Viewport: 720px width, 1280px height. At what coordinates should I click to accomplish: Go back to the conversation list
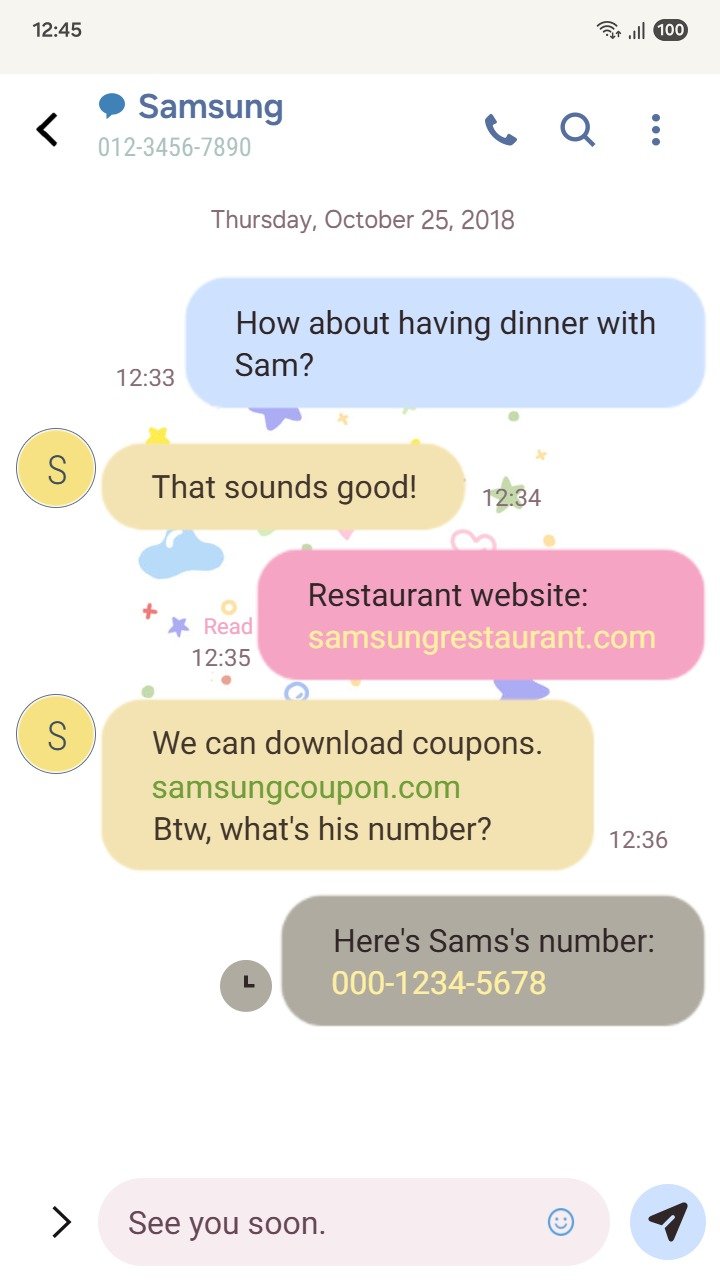coord(47,130)
